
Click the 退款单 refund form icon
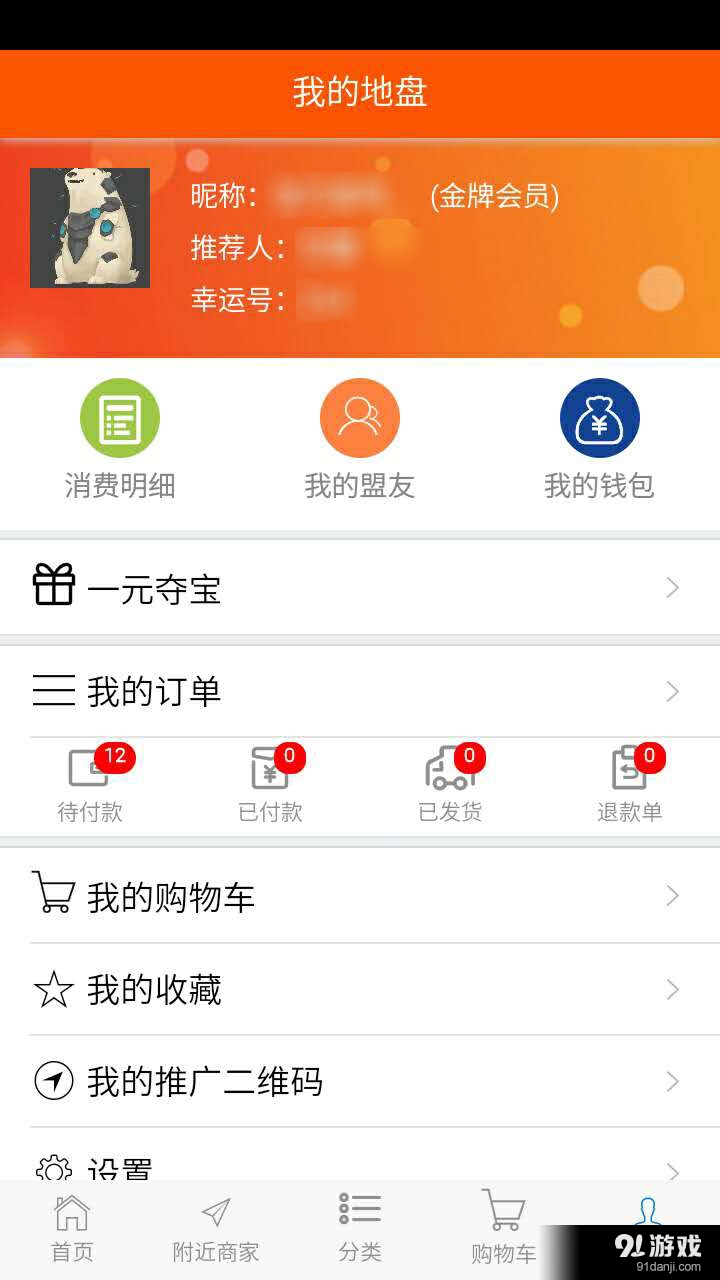[x=630, y=770]
